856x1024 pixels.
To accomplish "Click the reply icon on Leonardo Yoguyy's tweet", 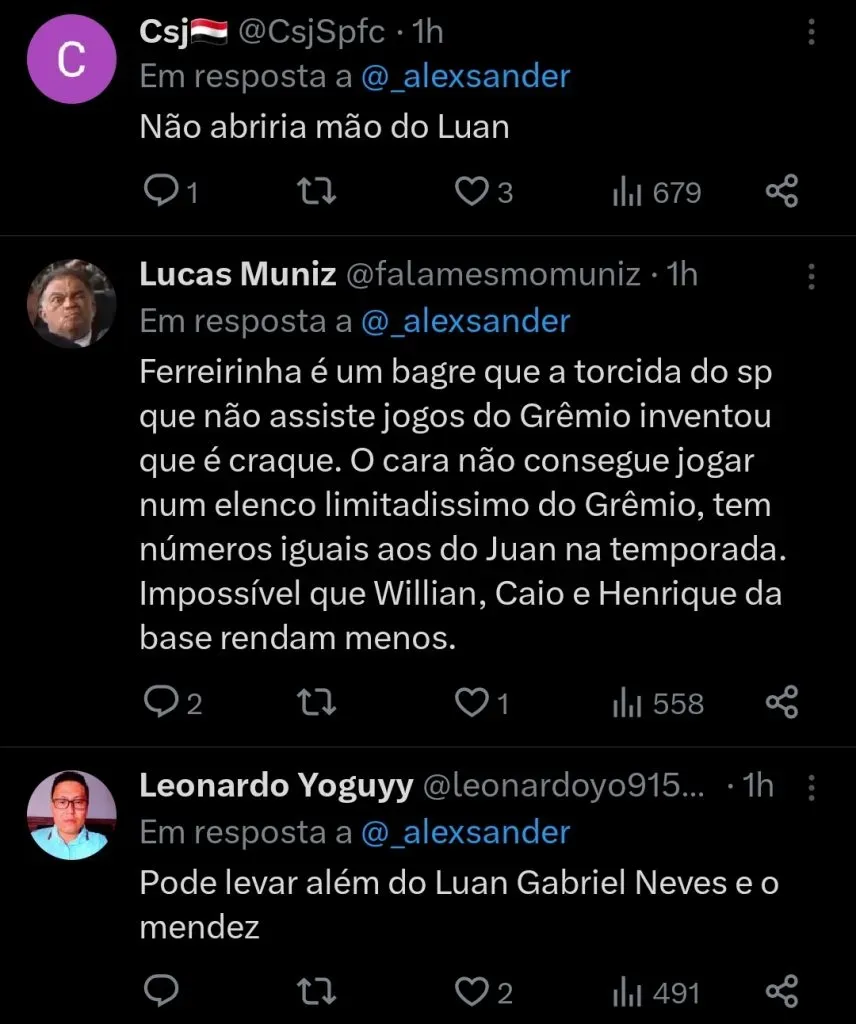I will coord(162,992).
